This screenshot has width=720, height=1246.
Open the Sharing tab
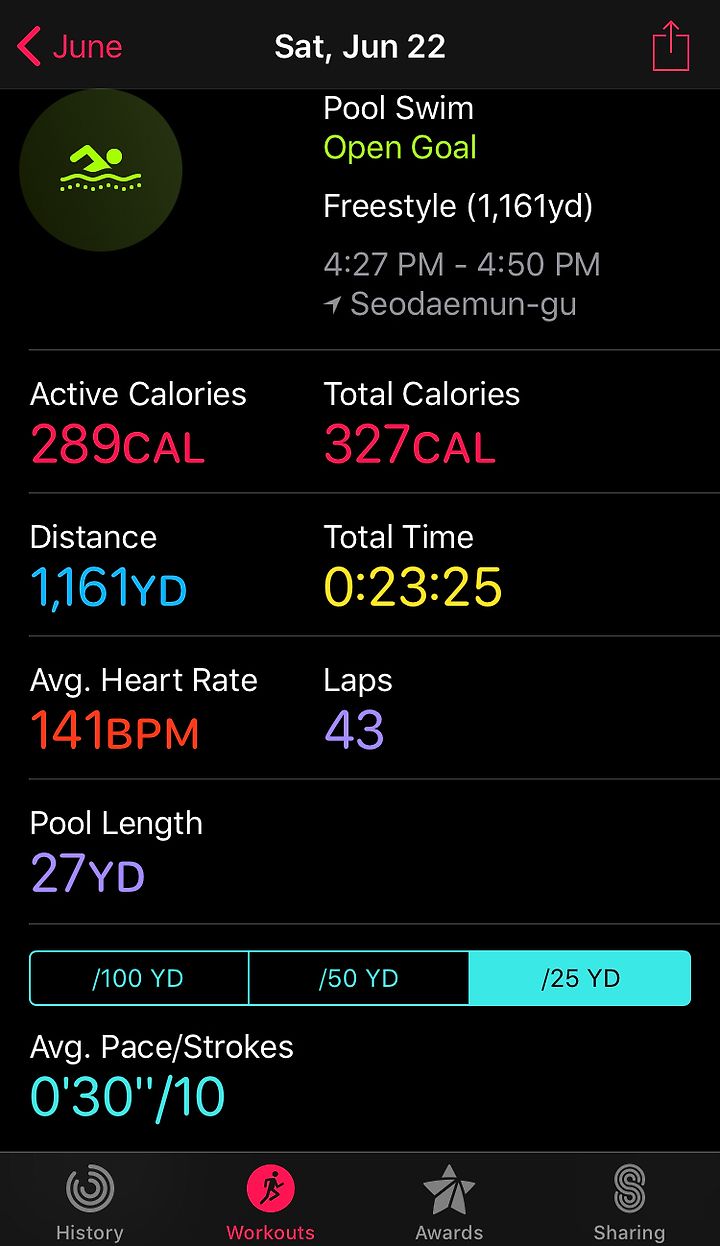(x=629, y=1202)
